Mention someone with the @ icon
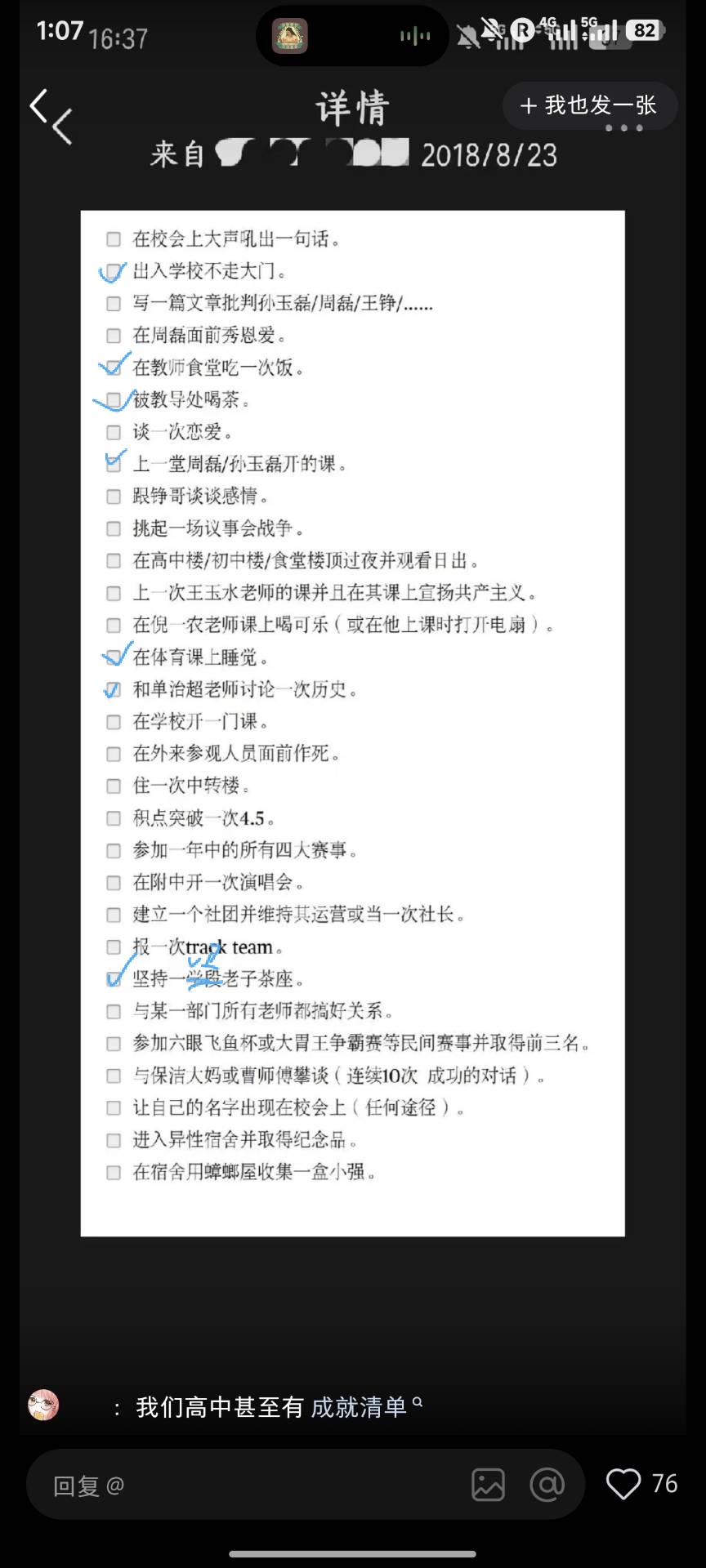The height and width of the screenshot is (1568, 706). tap(547, 1485)
